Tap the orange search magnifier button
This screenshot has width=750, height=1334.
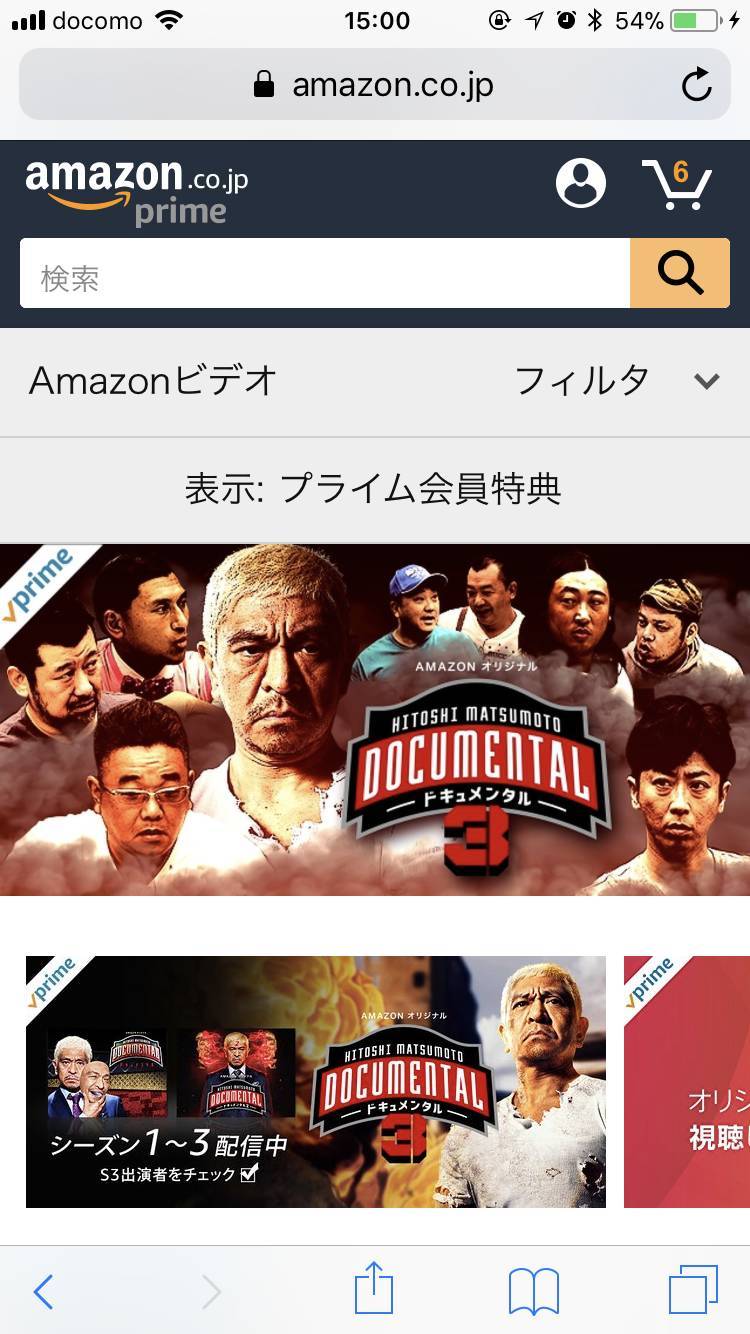coord(680,273)
